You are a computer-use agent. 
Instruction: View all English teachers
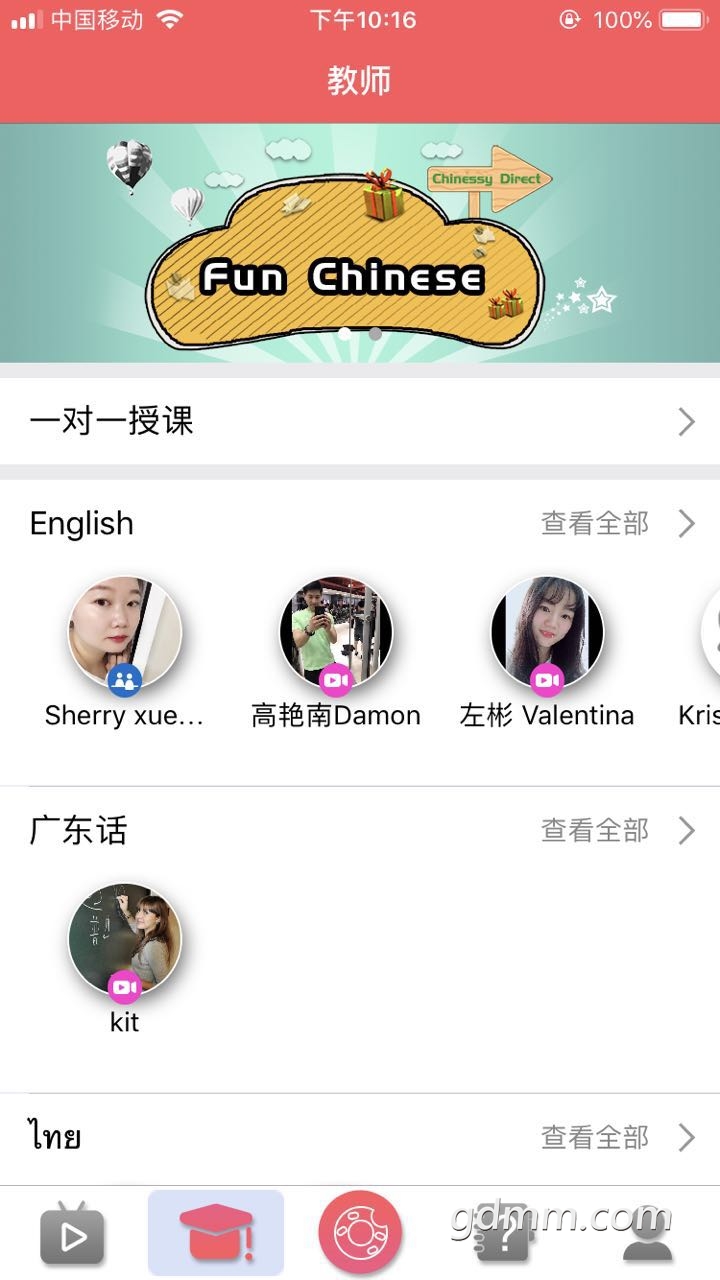[616, 523]
